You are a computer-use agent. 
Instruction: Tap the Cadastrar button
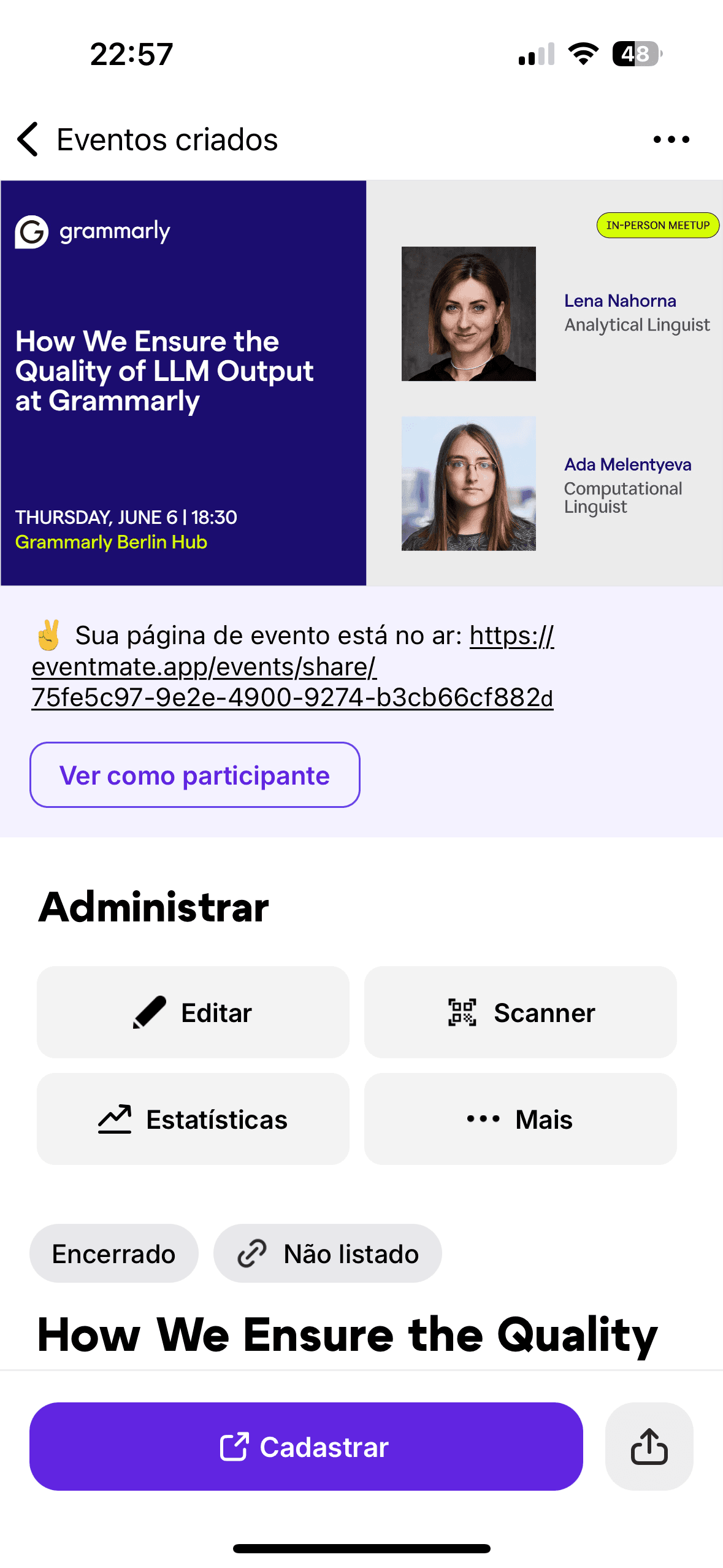coord(306,1447)
